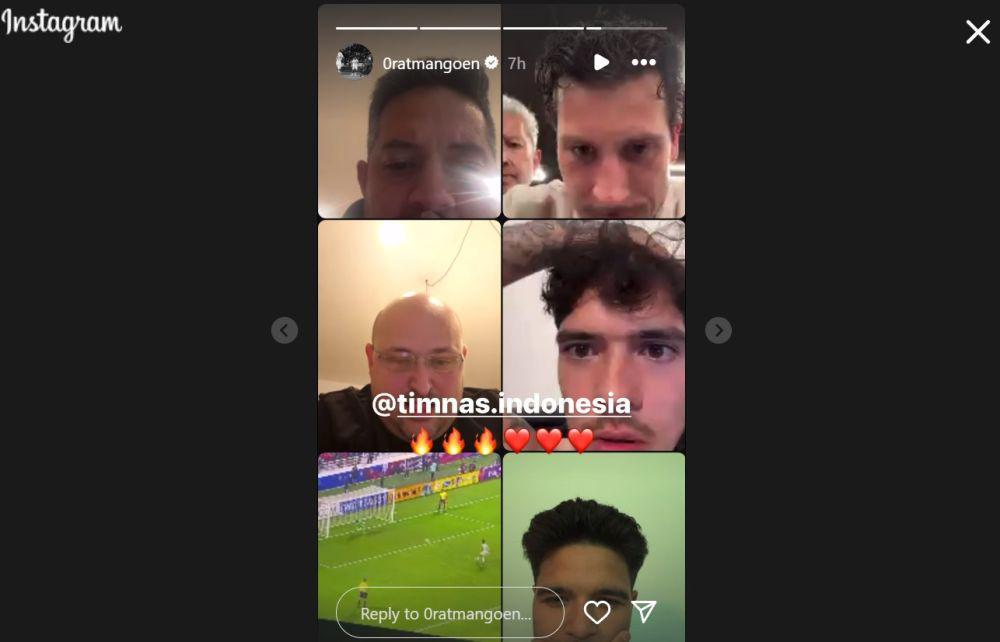Skip to the next story
Screen dimensions: 1000x642
pyautogui.click(x=718, y=330)
